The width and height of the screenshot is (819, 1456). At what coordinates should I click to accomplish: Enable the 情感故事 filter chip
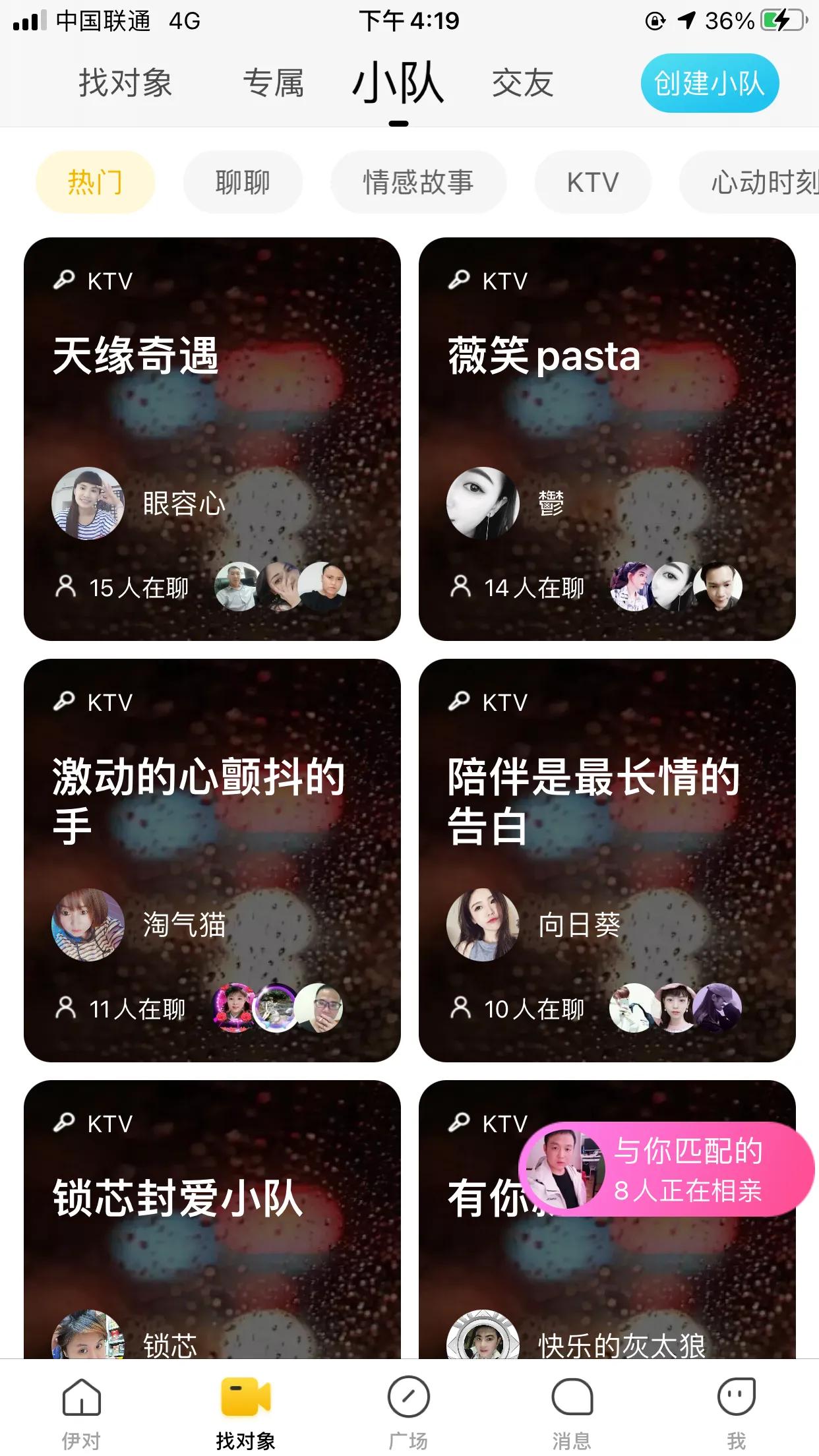[x=419, y=182]
